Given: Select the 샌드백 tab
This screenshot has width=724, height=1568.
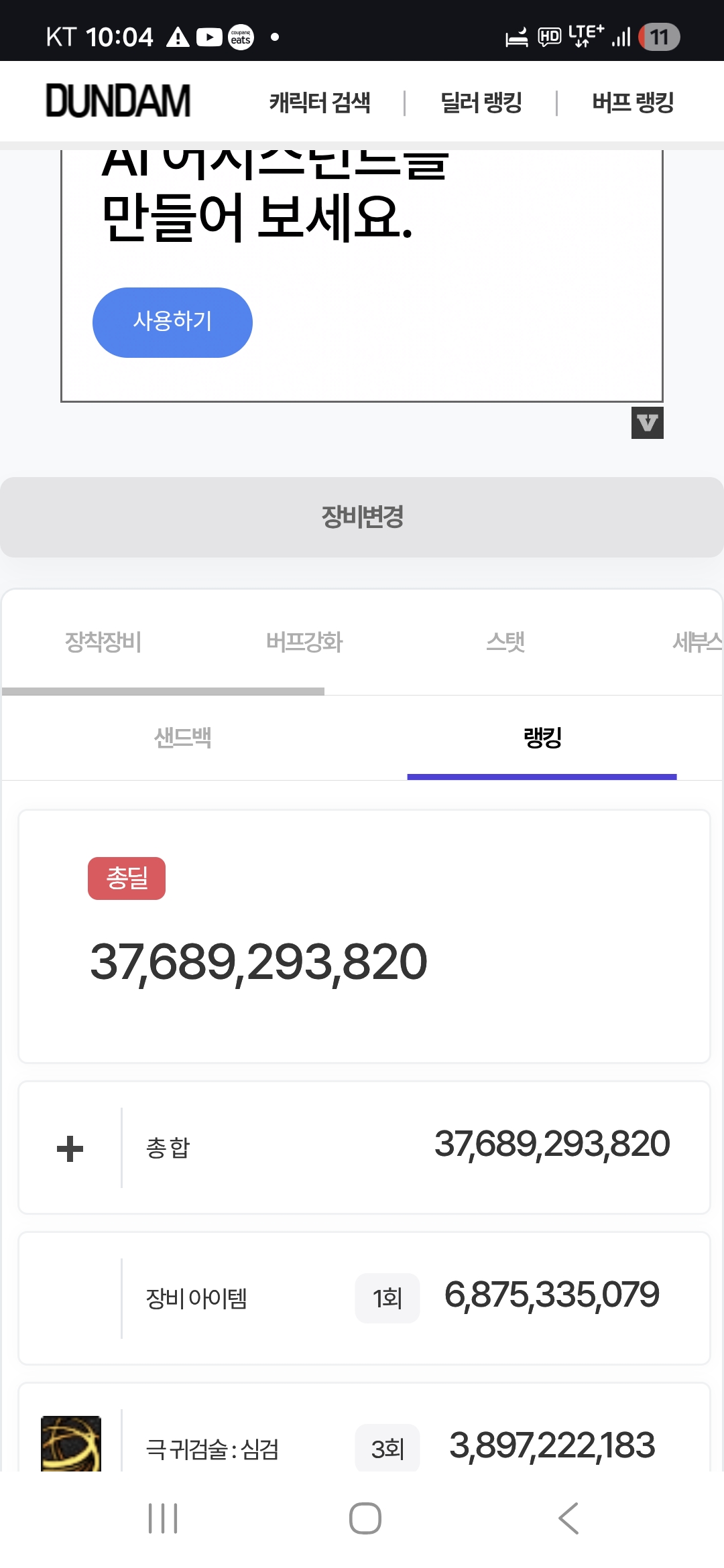Looking at the screenshot, I should point(182,738).
